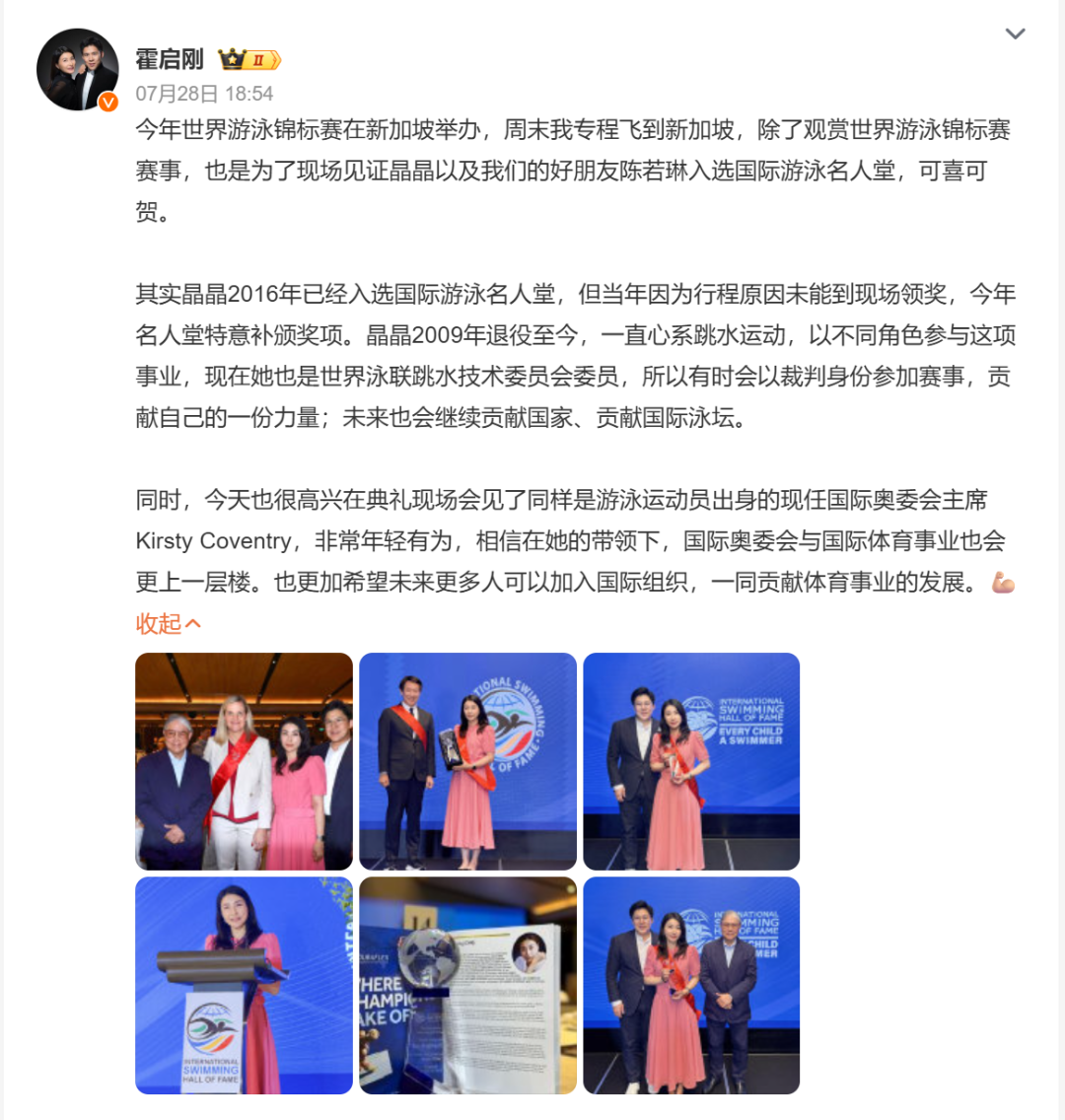Tap the membership crown badge

tap(249, 60)
